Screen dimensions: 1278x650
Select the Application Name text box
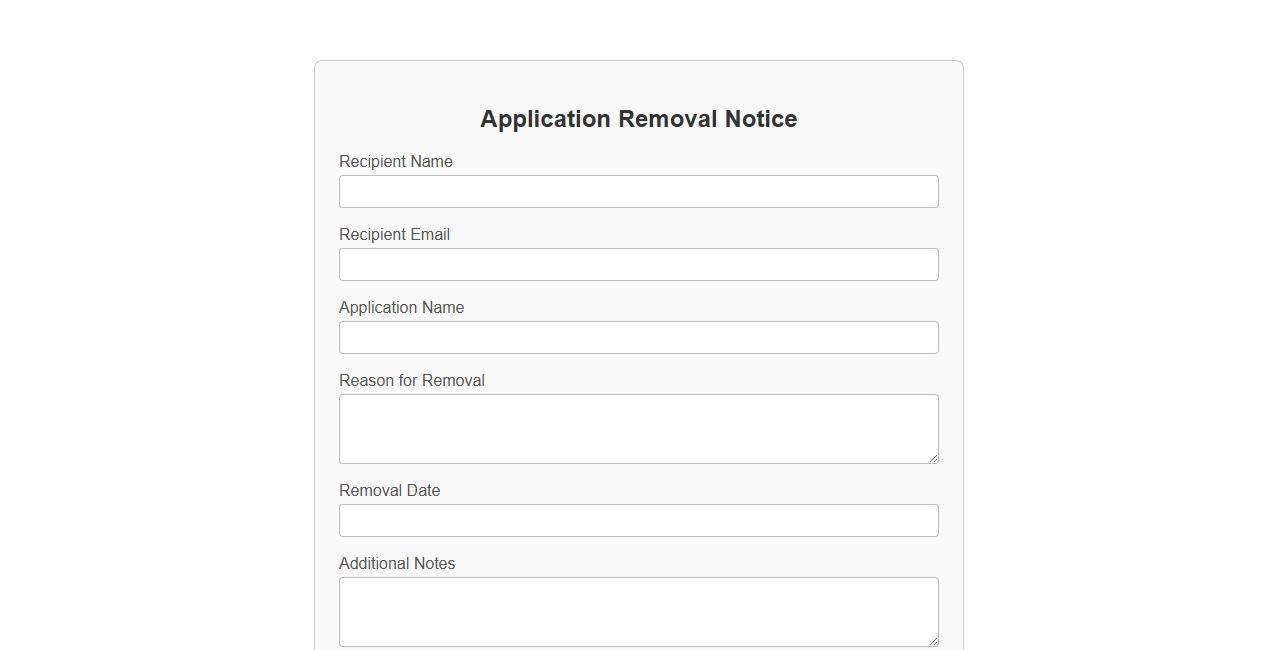(x=638, y=338)
